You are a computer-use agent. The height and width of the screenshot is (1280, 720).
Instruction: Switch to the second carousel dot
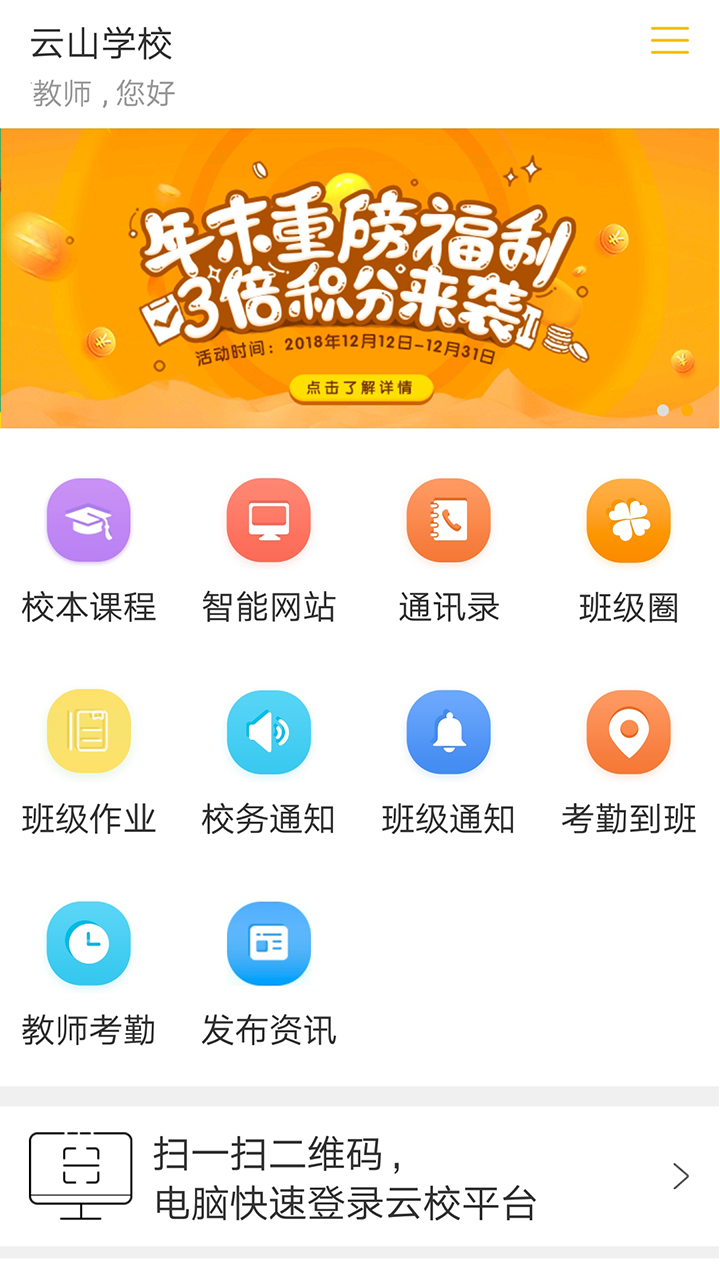[x=687, y=411]
